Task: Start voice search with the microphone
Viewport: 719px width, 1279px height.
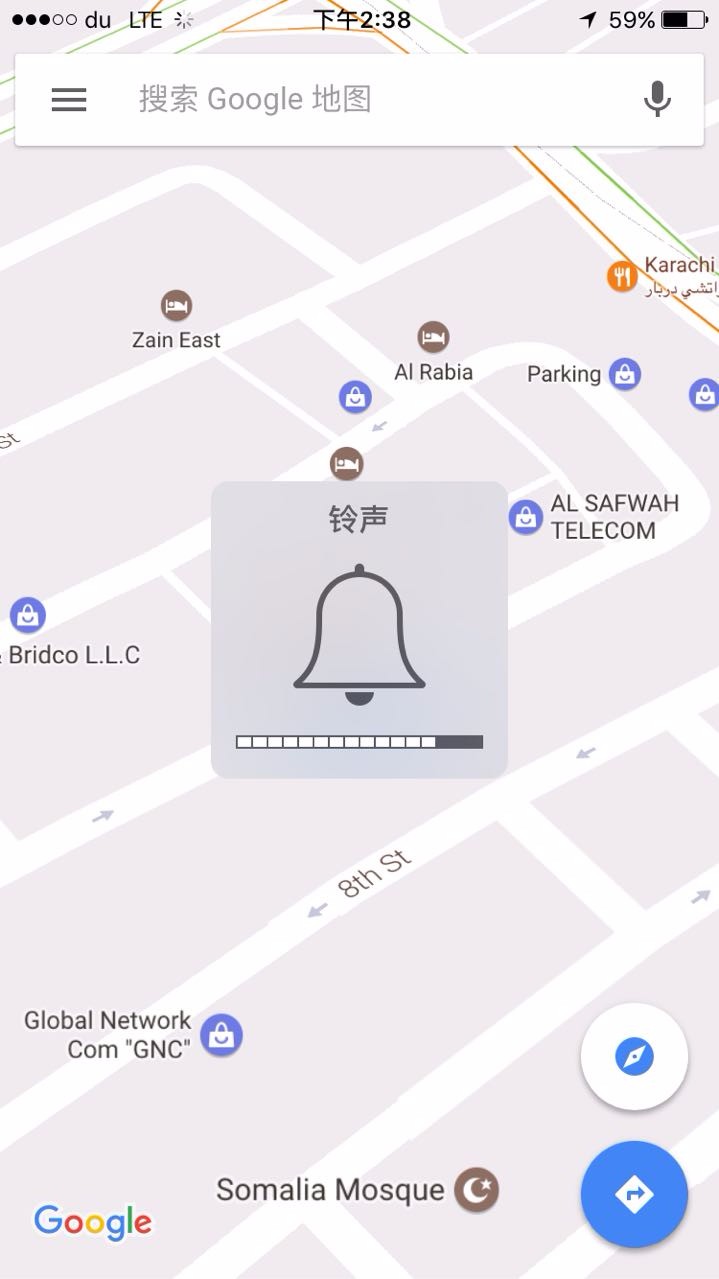Action: coord(657,99)
